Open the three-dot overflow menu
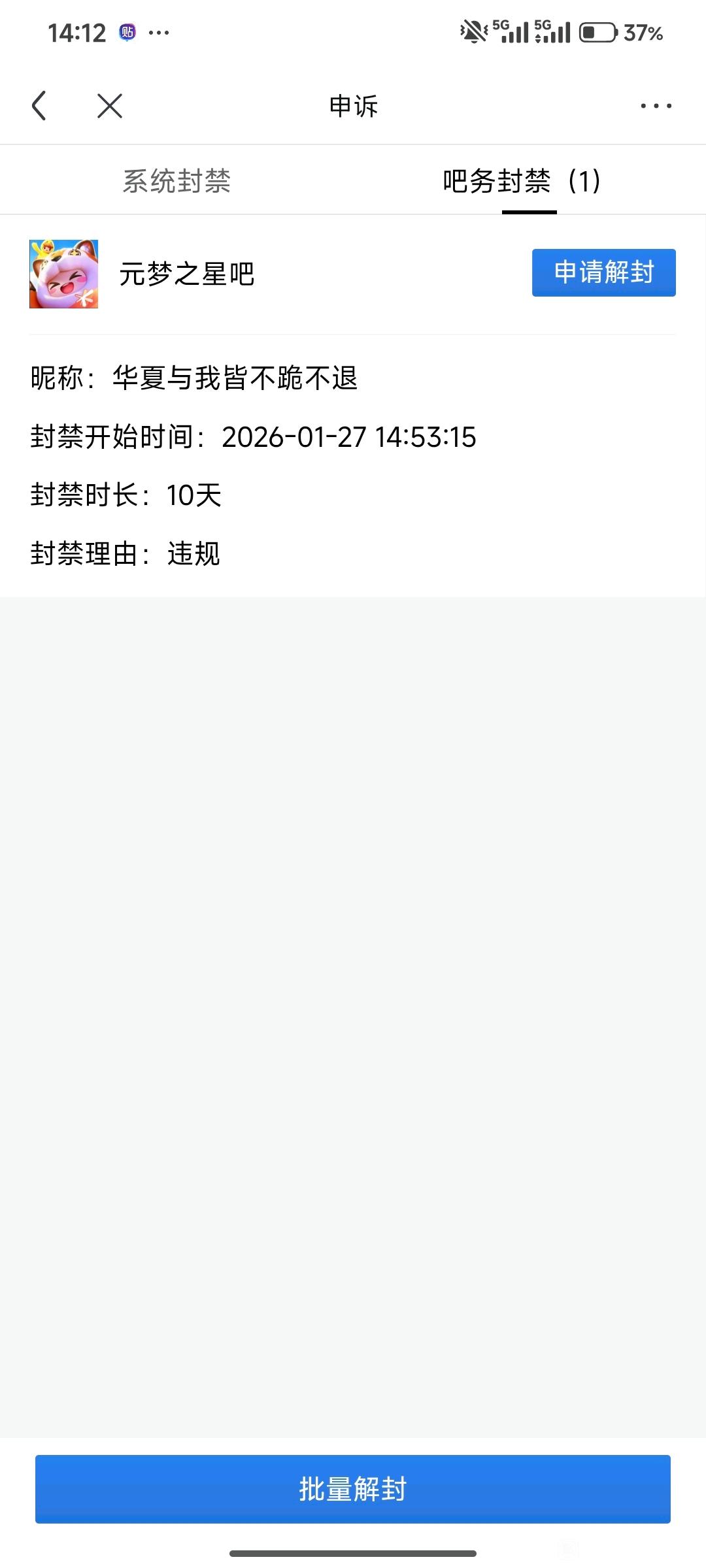This screenshot has height=1568, width=706. coord(656,106)
